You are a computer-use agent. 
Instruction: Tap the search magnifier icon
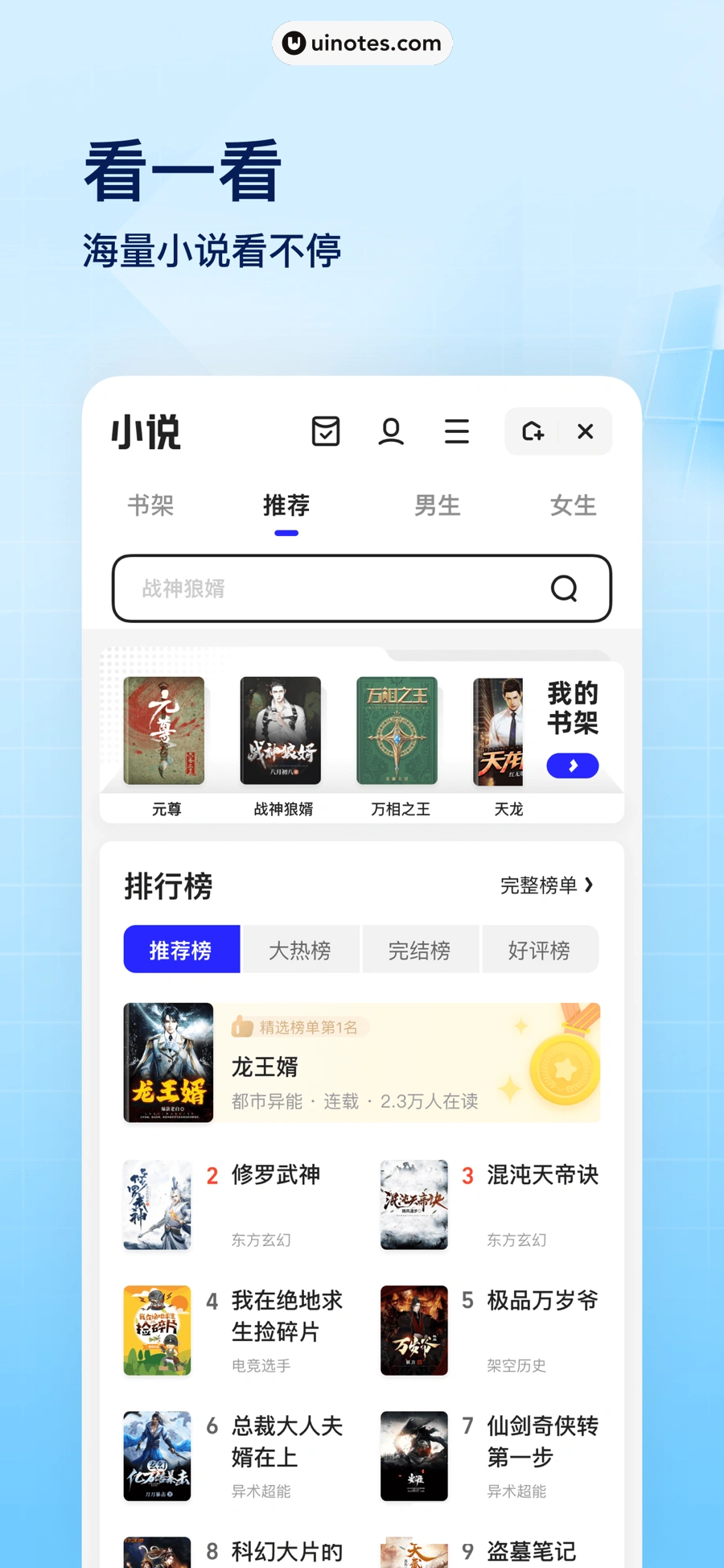pyautogui.click(x=566, y=589)
